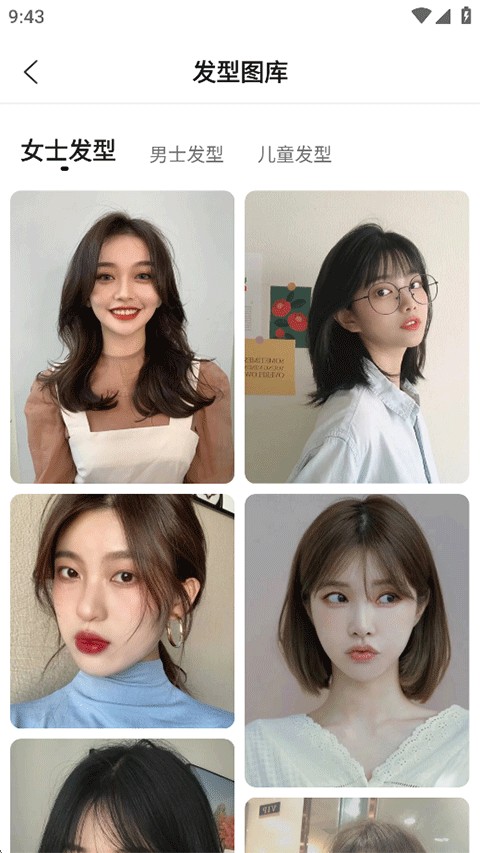480x853 pixels.
Task: Open the long wavy hair photo with white top
Action: coord(122,337)
